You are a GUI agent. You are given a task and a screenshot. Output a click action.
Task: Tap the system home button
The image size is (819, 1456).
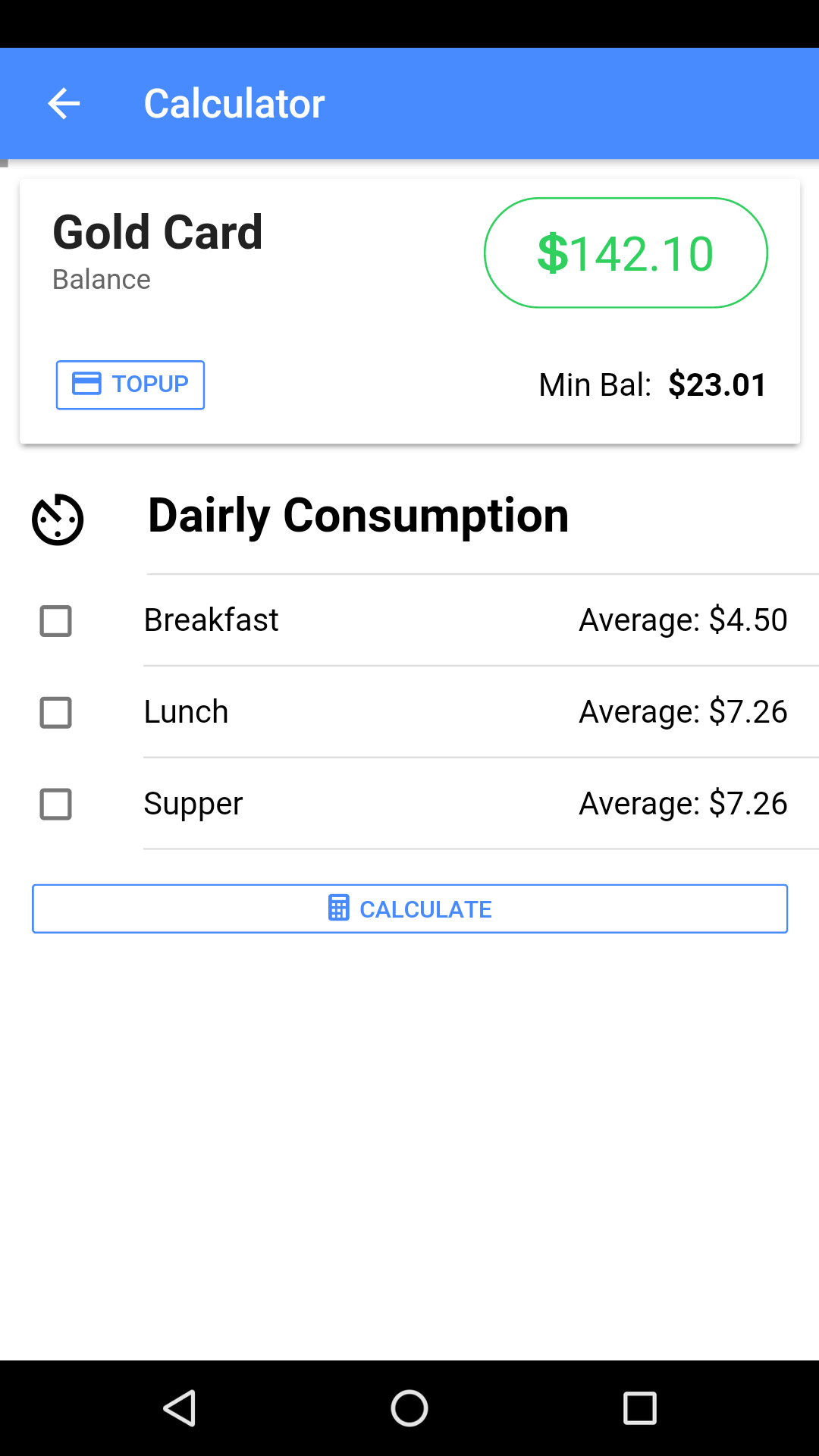pyautogui.click(x=409, y=1408)
